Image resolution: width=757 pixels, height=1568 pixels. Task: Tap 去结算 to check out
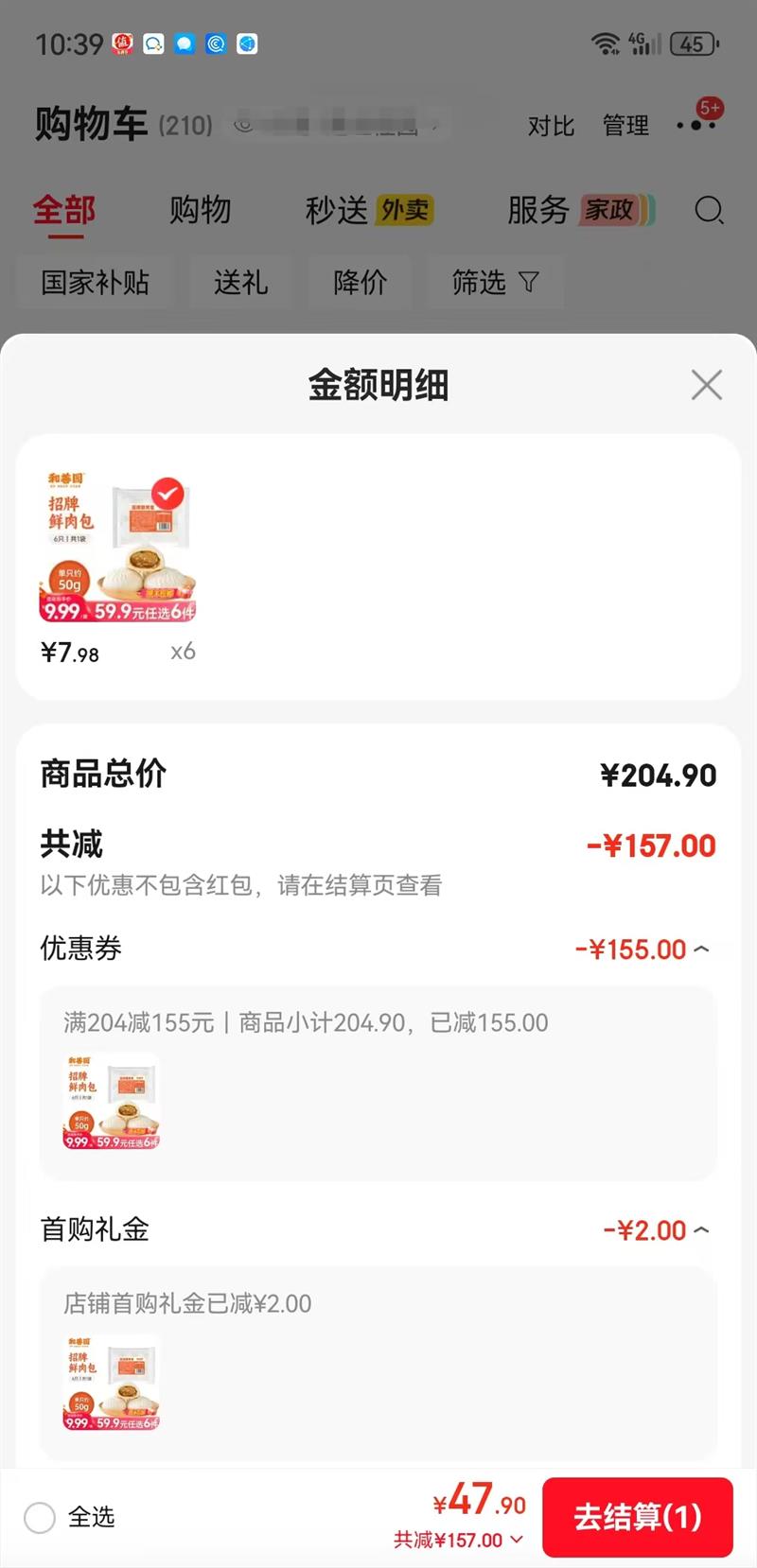pos(637,1517)
